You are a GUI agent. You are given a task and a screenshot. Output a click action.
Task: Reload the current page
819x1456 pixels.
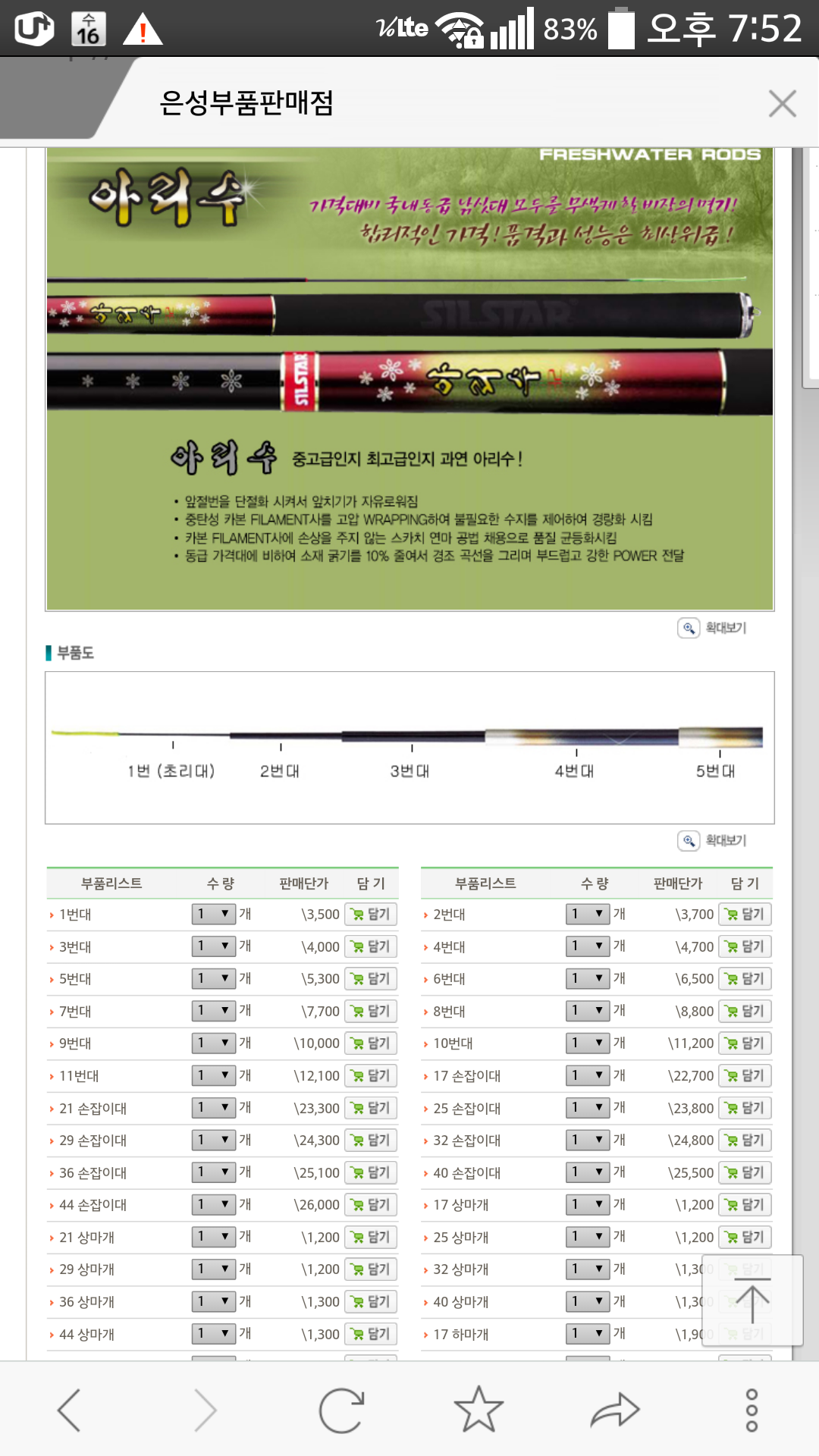pyautogui.click(x=341, y=1410)
